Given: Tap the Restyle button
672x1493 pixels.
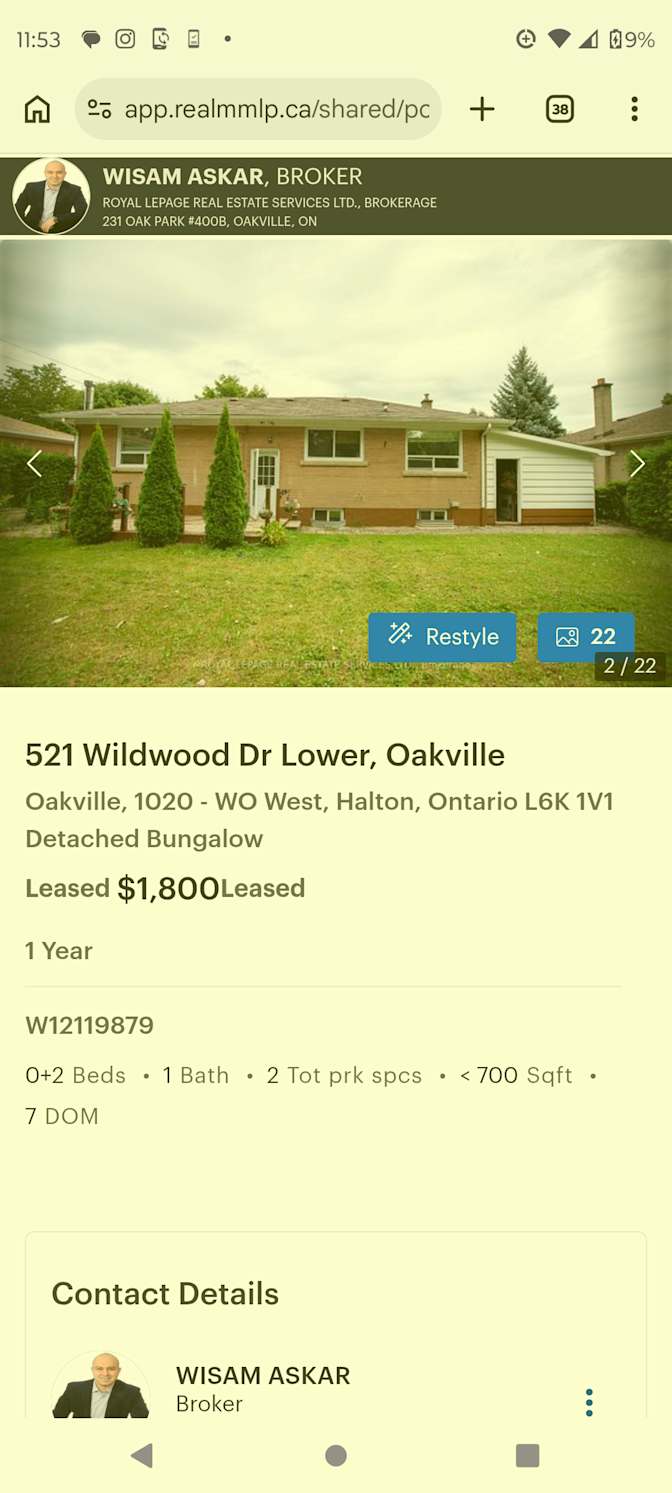Looking at the screenshot, I should click(x=442, y=637).
